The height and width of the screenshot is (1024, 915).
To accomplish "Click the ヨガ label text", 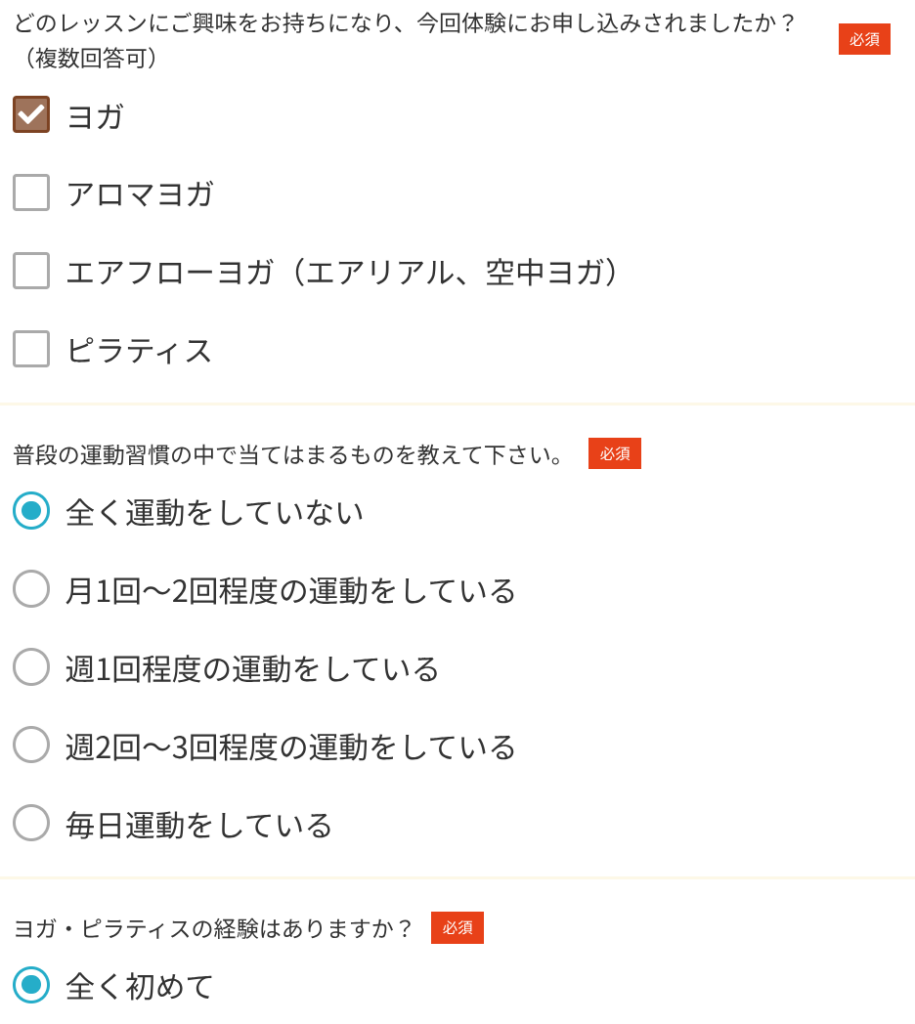I will click(95, 116).
